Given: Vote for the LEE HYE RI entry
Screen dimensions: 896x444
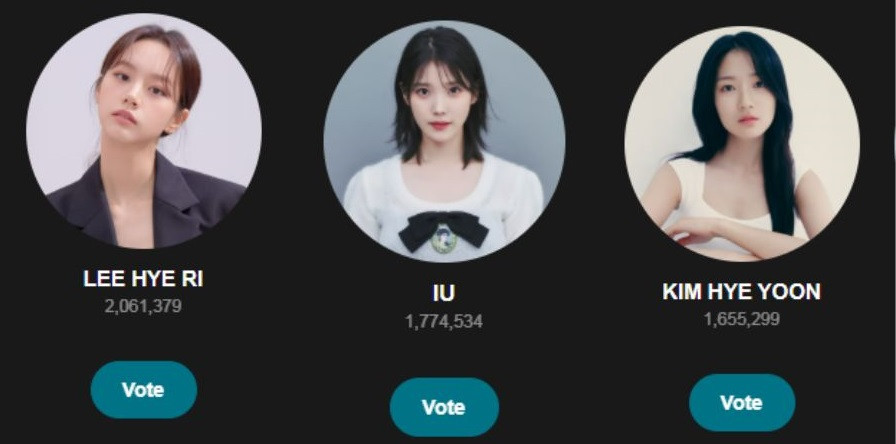Looking at the screenshot, I should [x=143, y=390].
